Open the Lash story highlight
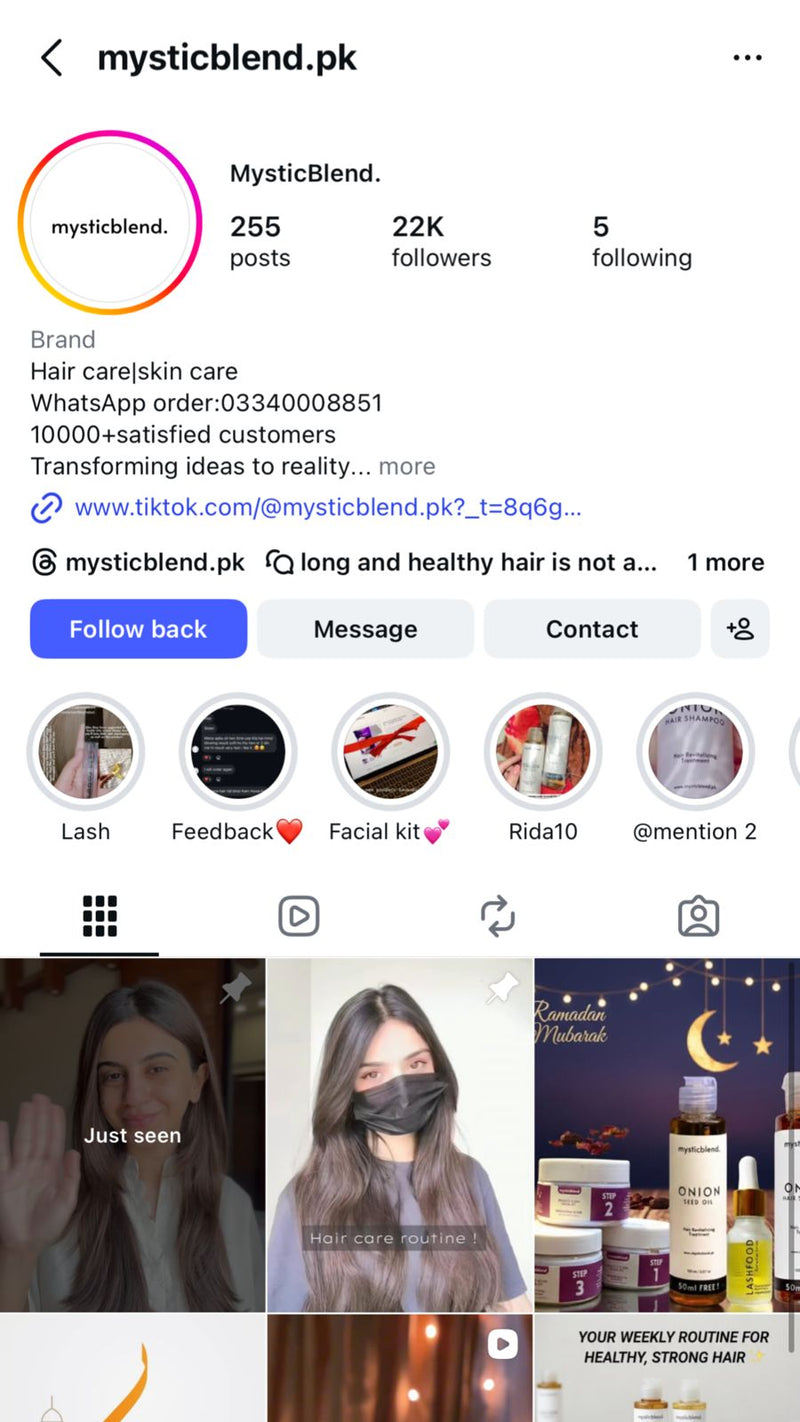The width and height of the screenshot is (800, 1422). pos(85,751)
